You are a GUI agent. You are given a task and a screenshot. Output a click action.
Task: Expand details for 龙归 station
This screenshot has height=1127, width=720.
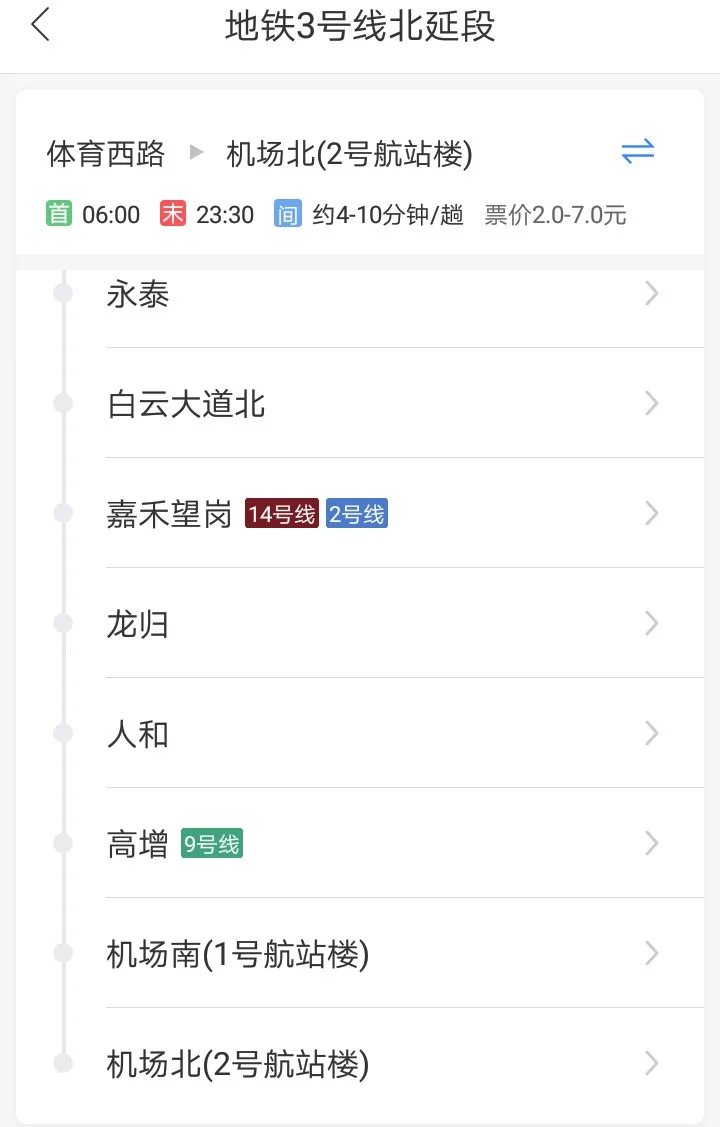pyautogui.click(x=651, y=623)
